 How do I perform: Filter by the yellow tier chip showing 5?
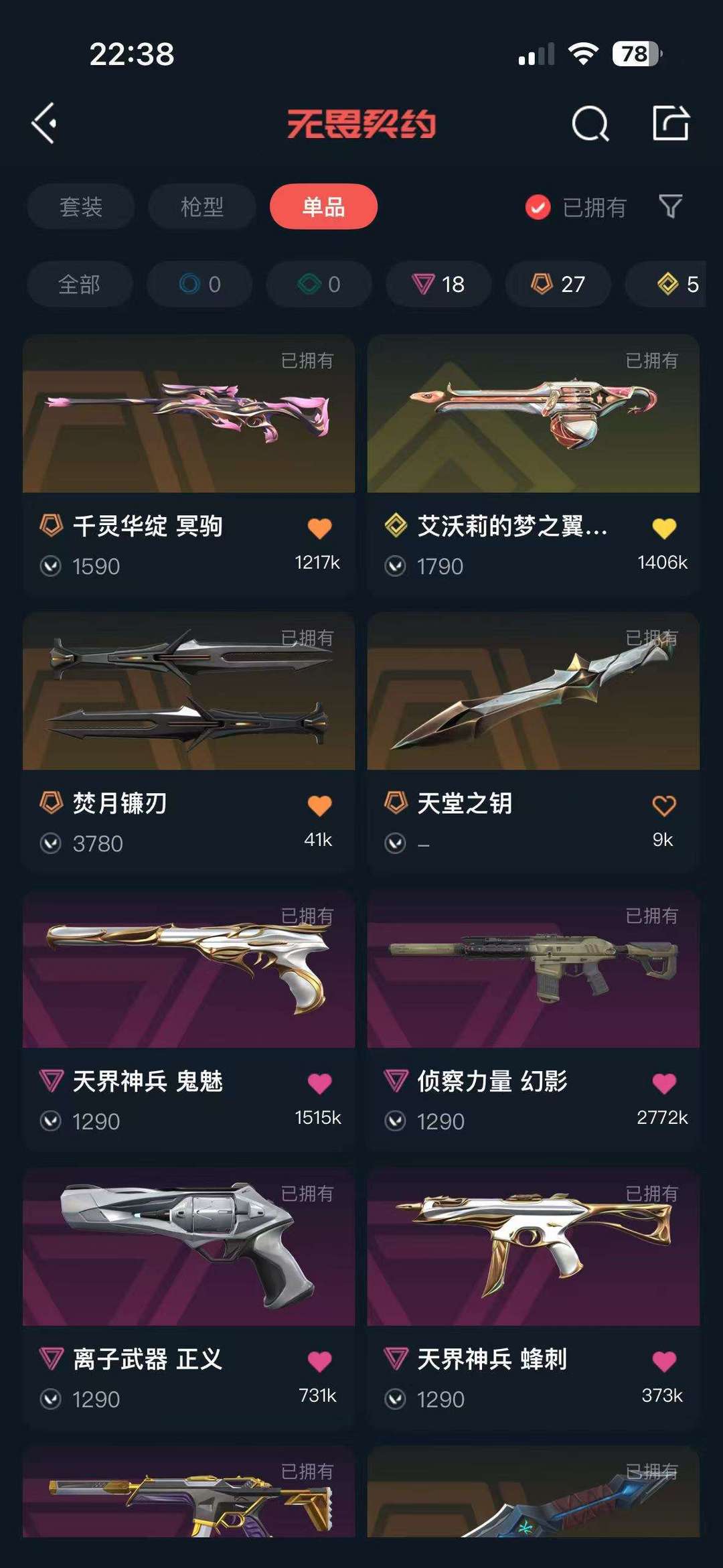(666, 284)
